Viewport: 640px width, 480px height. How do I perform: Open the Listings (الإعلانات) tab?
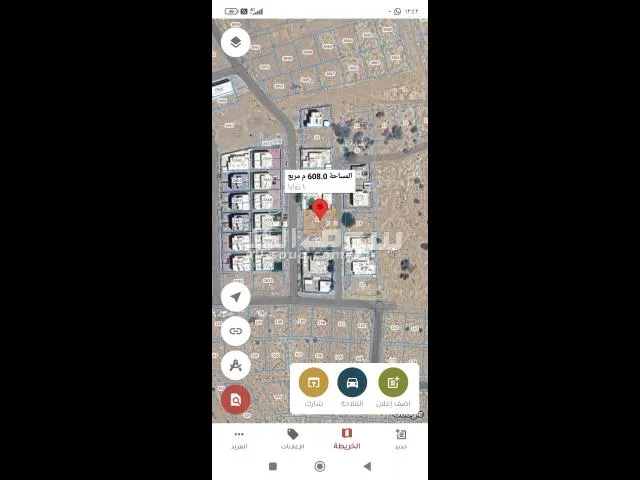[x=292, y=439]
